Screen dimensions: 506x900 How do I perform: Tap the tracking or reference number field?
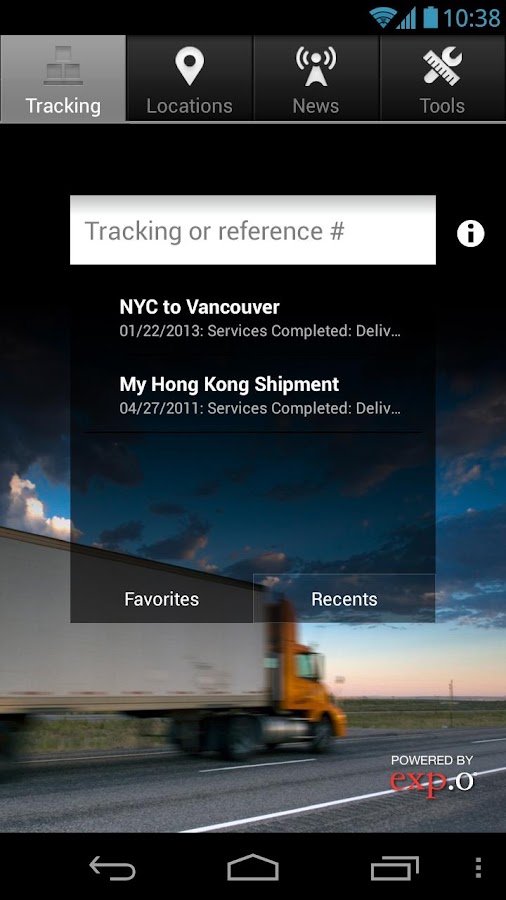point(253,231)
